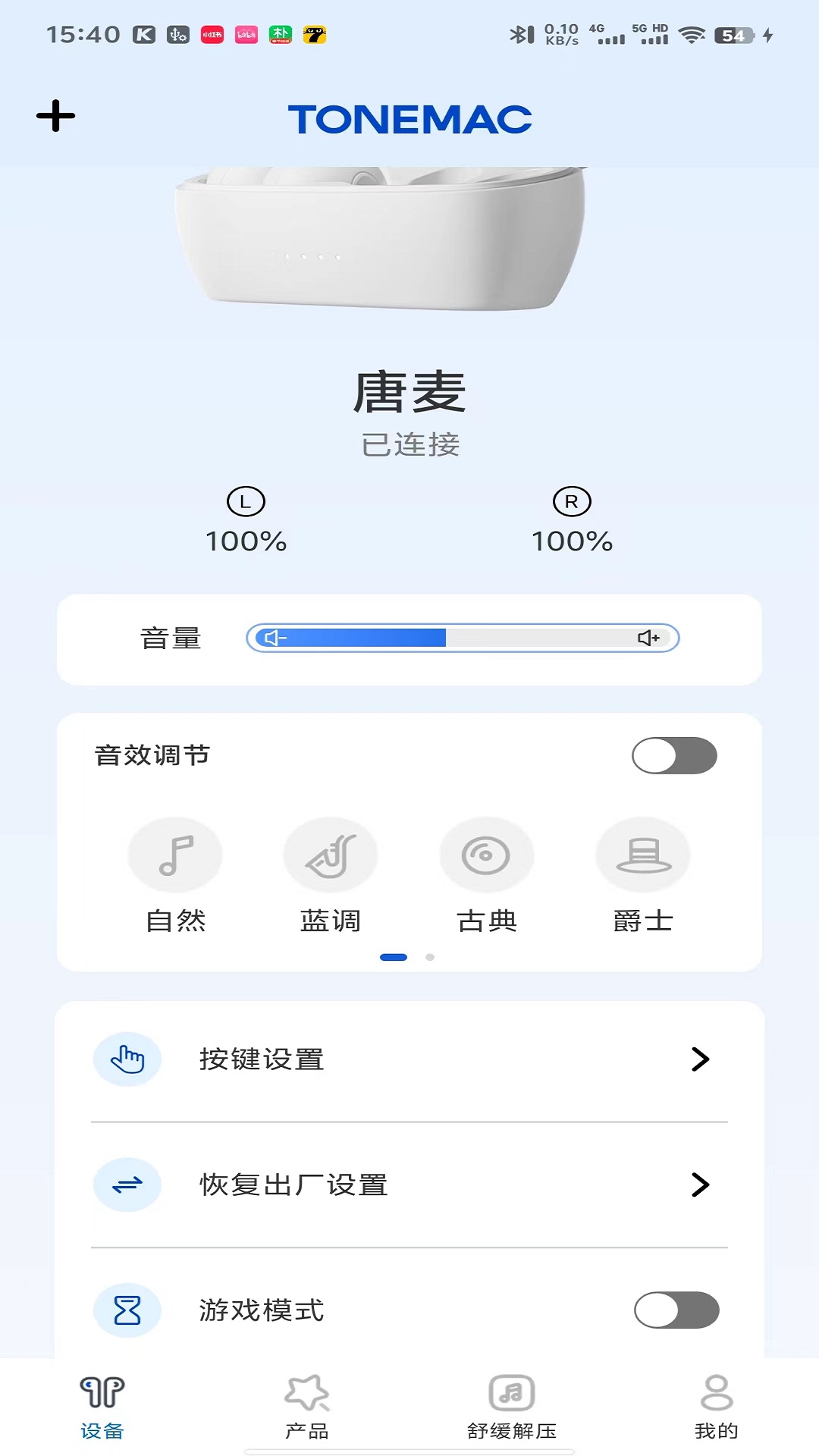Turn on 游戏模式 game mode

[x=676, y=1310]
